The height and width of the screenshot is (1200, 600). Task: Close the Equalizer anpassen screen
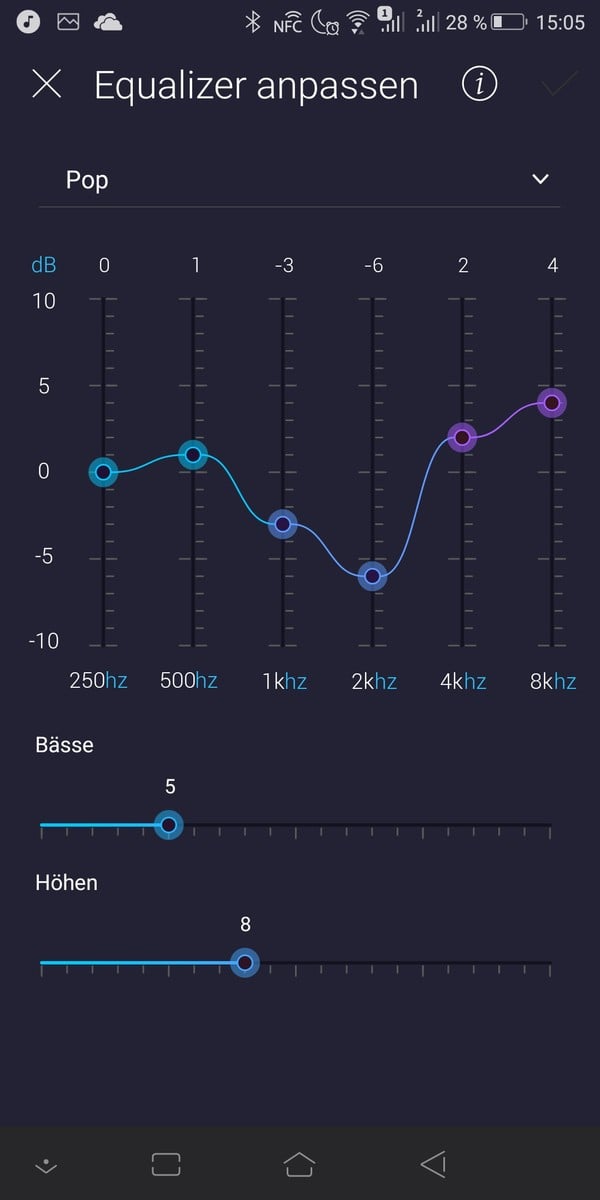[47, 85]
